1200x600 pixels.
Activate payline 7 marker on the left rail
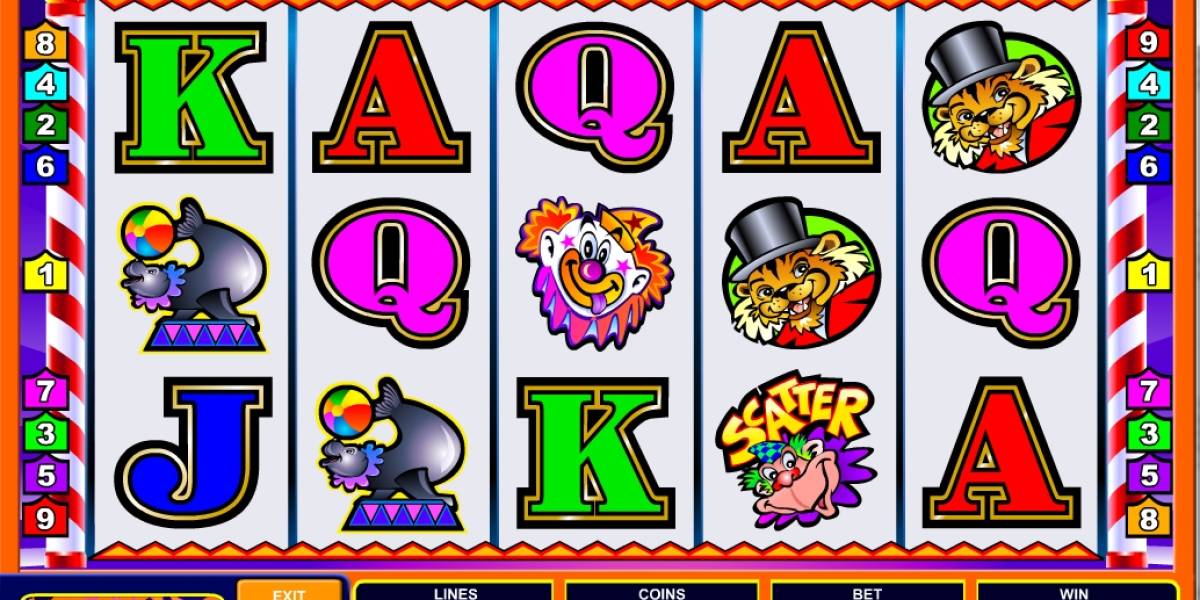click(x=45, y=391)
